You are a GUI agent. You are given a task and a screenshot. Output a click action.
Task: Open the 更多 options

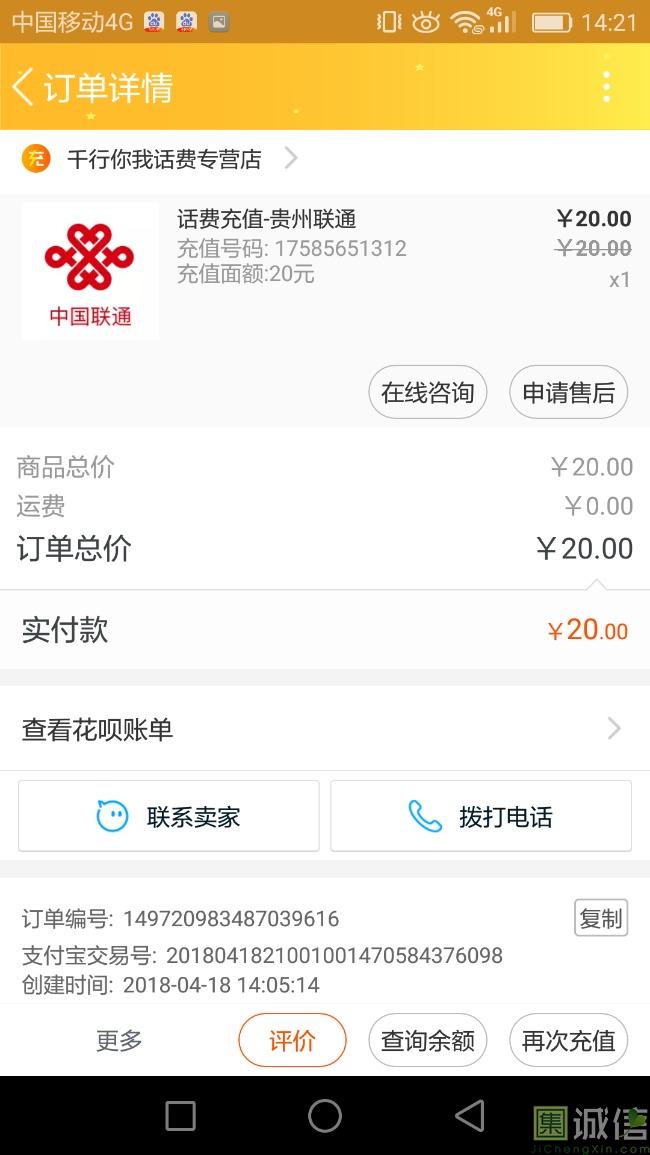119,1040
